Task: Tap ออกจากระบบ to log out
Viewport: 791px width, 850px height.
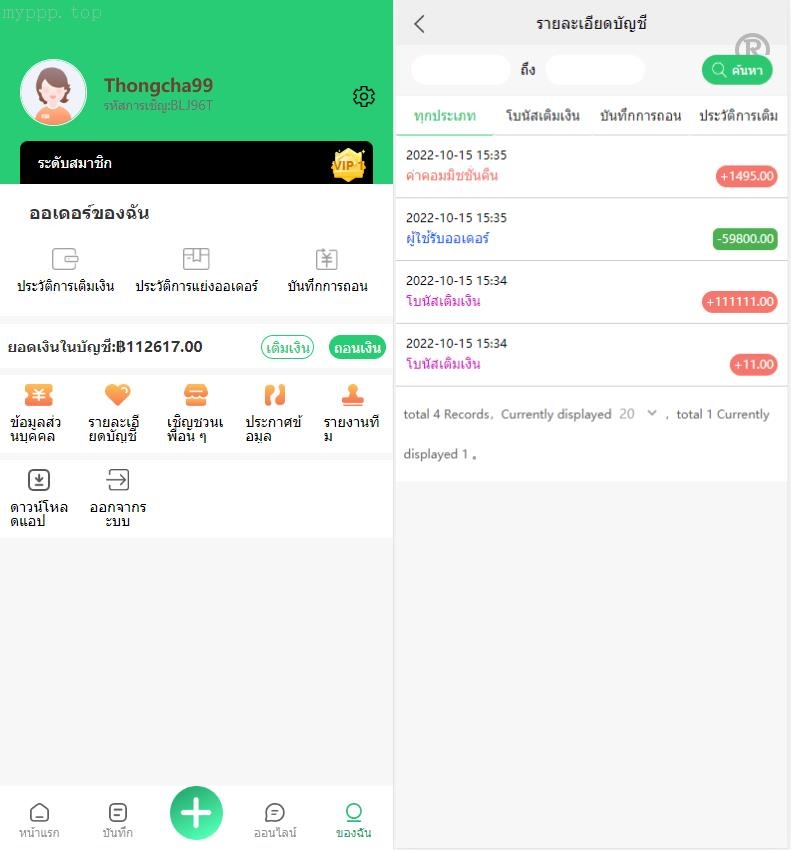Action: pyautogui.click(x=118, y=496)
